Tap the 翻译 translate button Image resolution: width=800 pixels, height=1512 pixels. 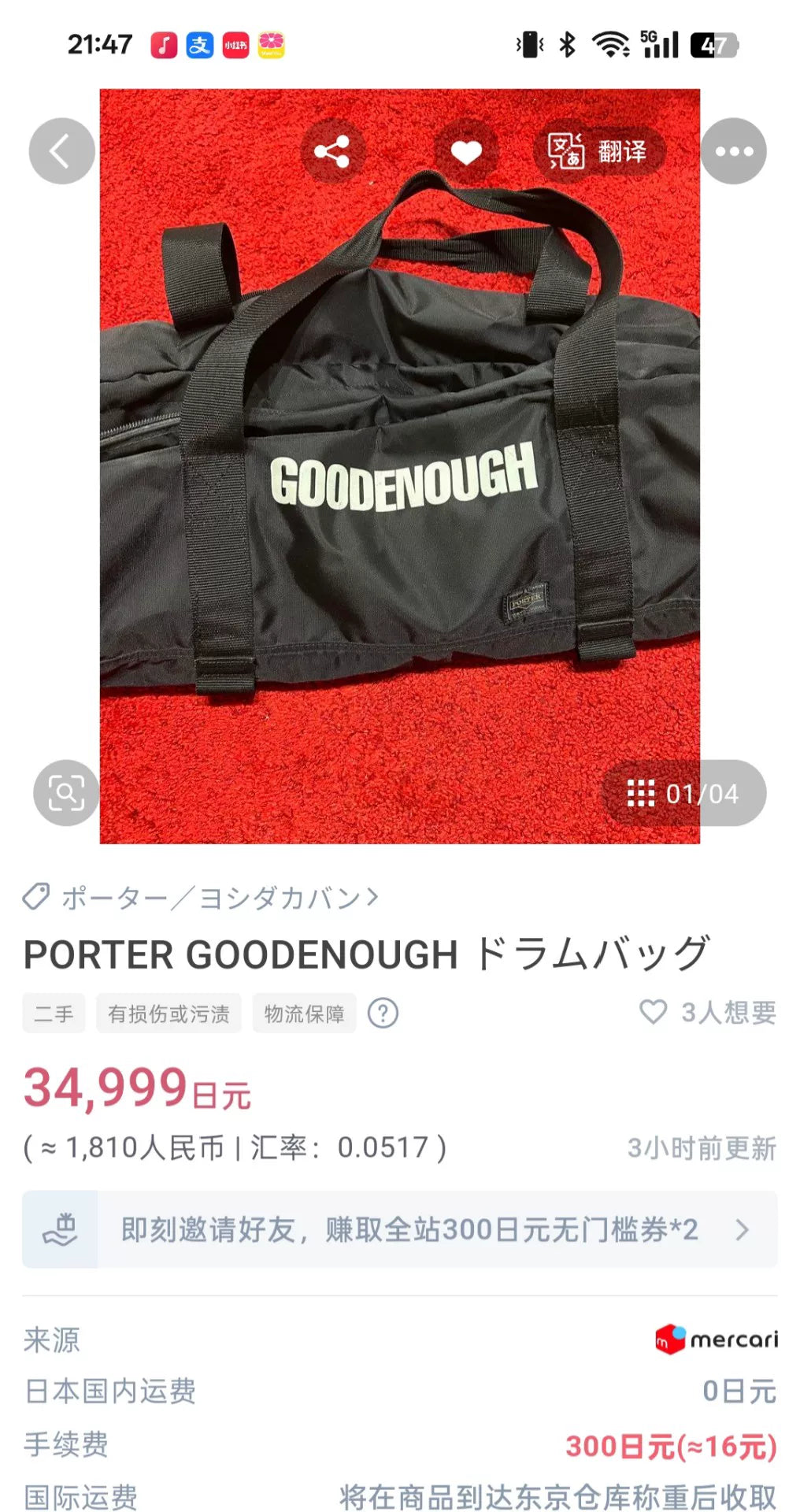tap(598, 151)
